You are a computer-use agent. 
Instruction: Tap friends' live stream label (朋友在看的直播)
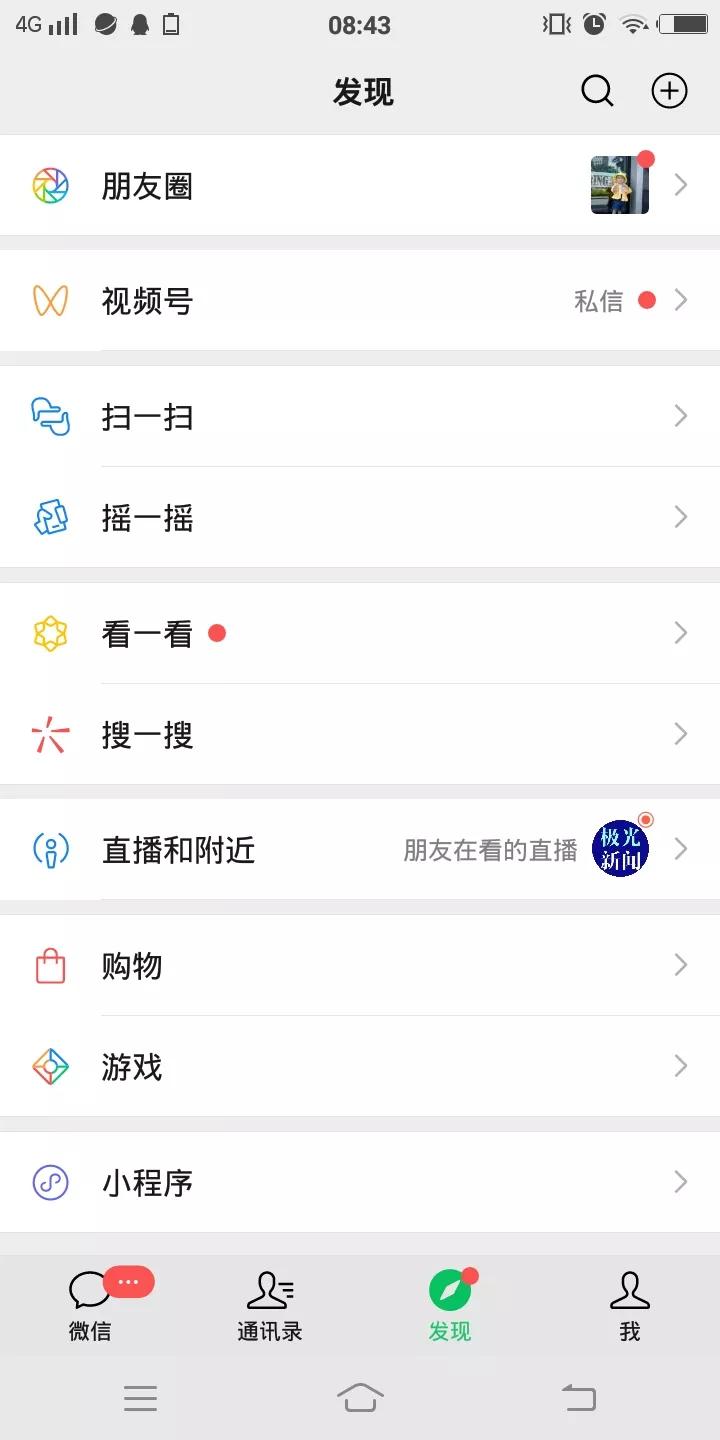tap(489, 849)
